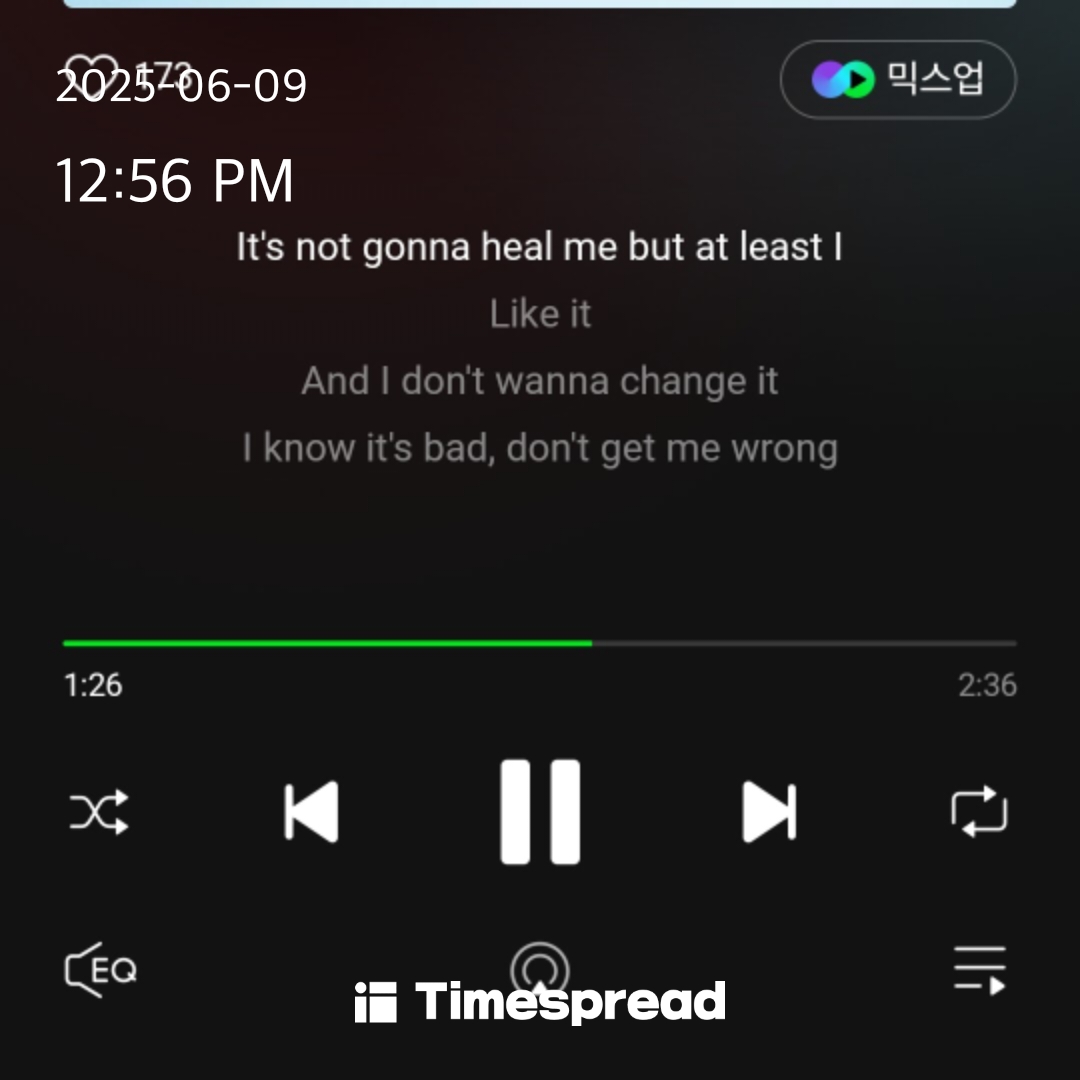
Task: Open the EQ sound settings
Action: pos(101,969)
